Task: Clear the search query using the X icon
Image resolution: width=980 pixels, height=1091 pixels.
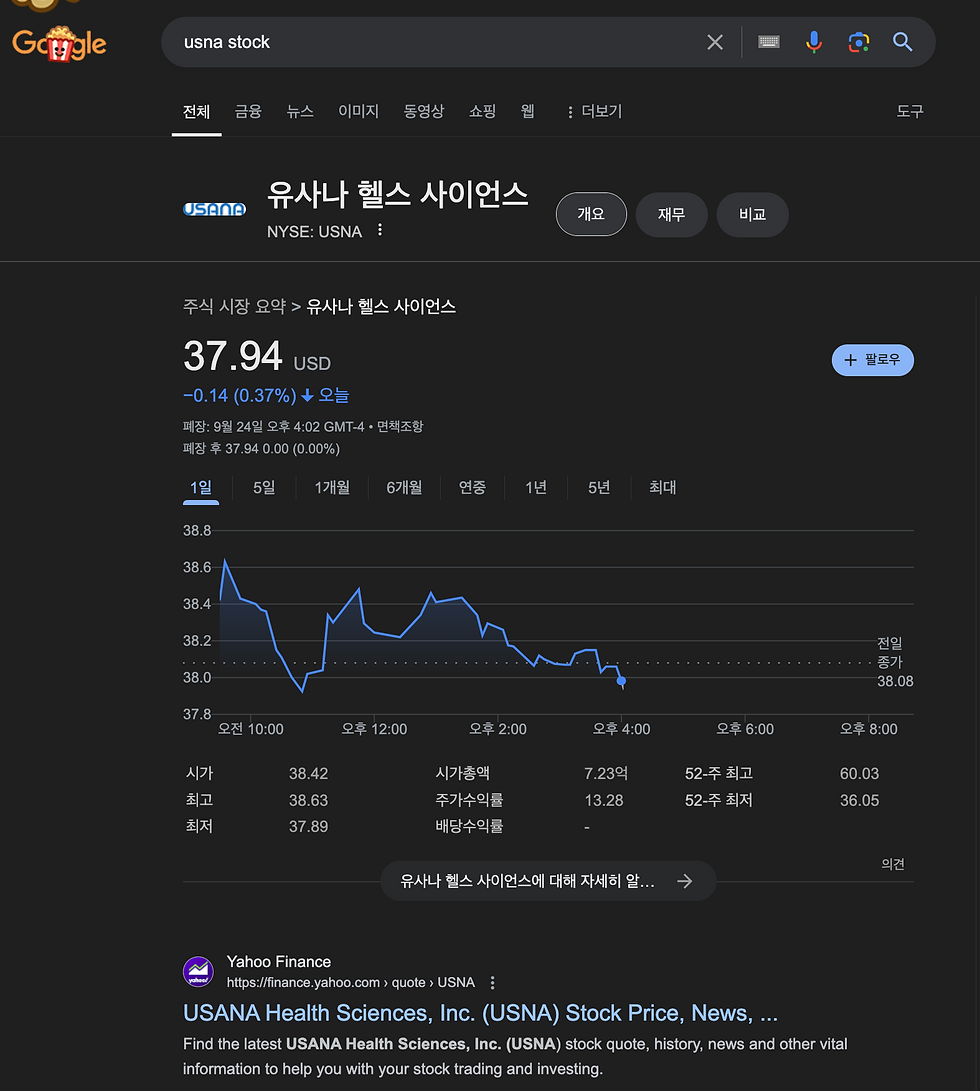Action: (x=715, y=42)
